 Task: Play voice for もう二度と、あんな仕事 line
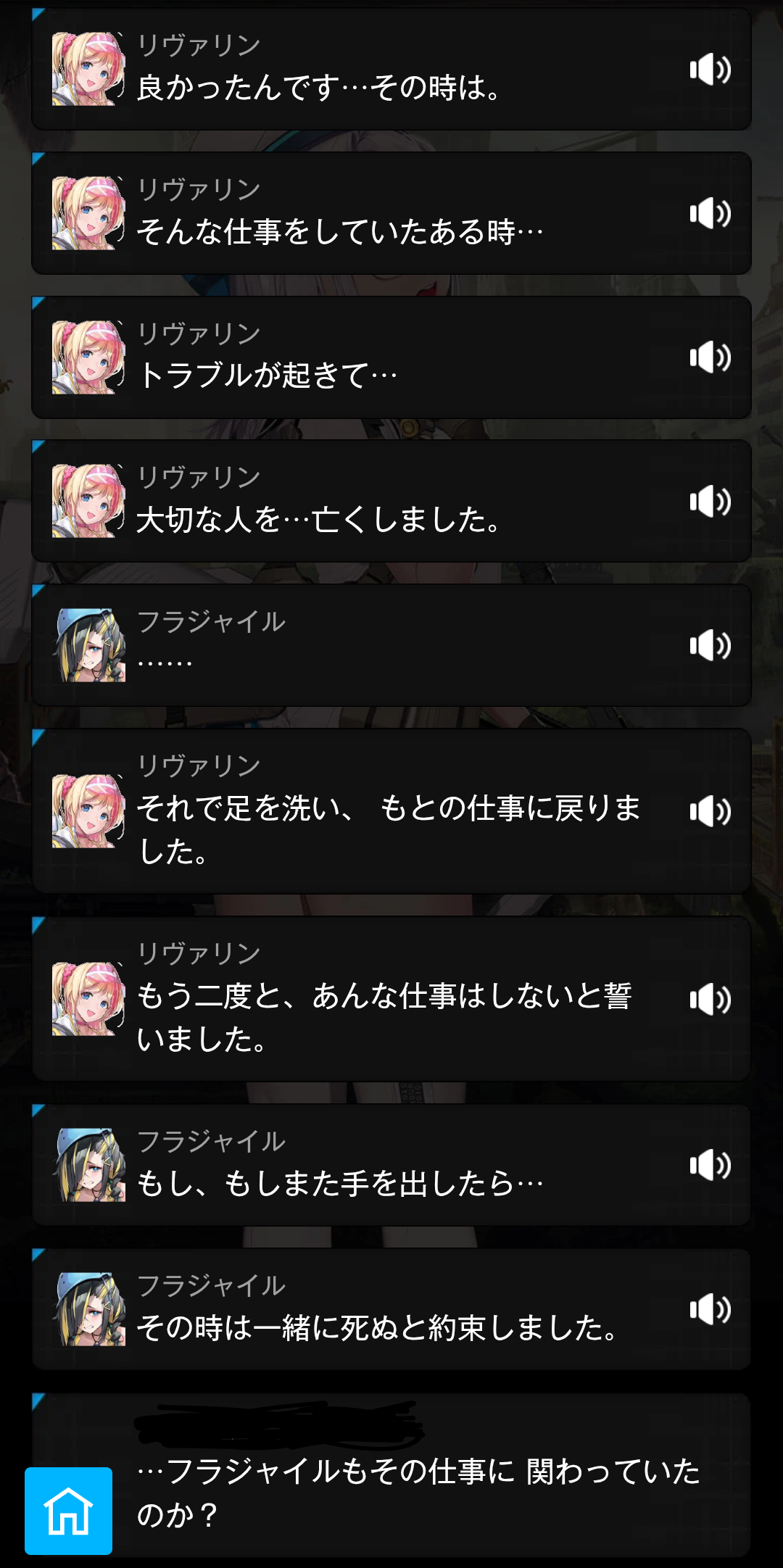pyautogui.click(x=710, y=999)
